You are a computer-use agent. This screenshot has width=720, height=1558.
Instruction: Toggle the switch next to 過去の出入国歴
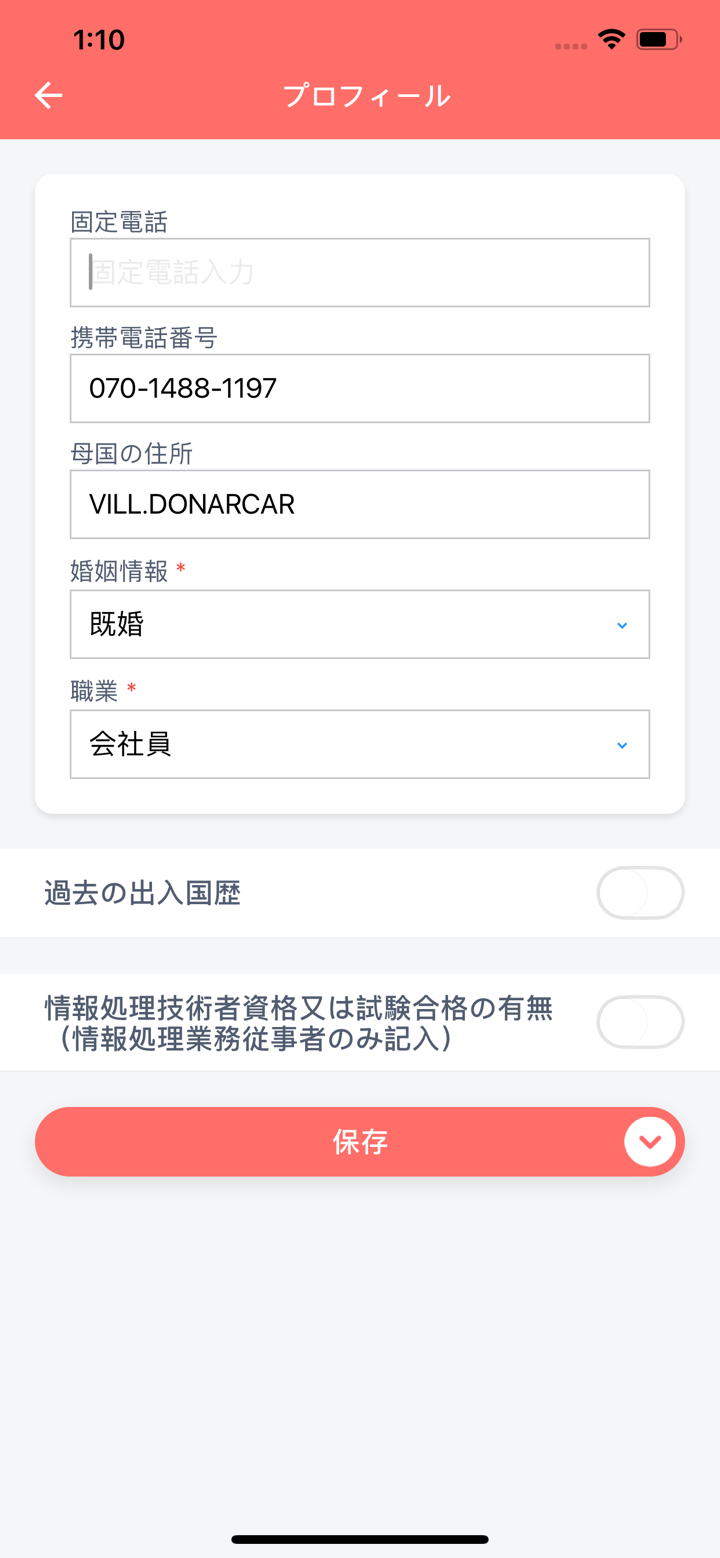click(x=640, y=892)
